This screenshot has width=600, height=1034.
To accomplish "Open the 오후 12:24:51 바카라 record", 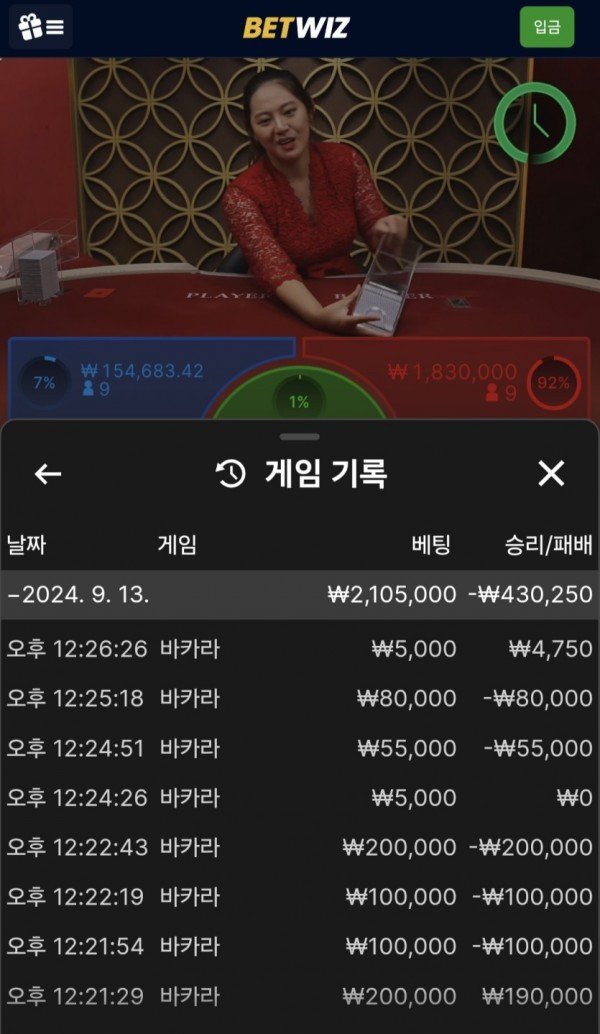I will pos(300,748).
